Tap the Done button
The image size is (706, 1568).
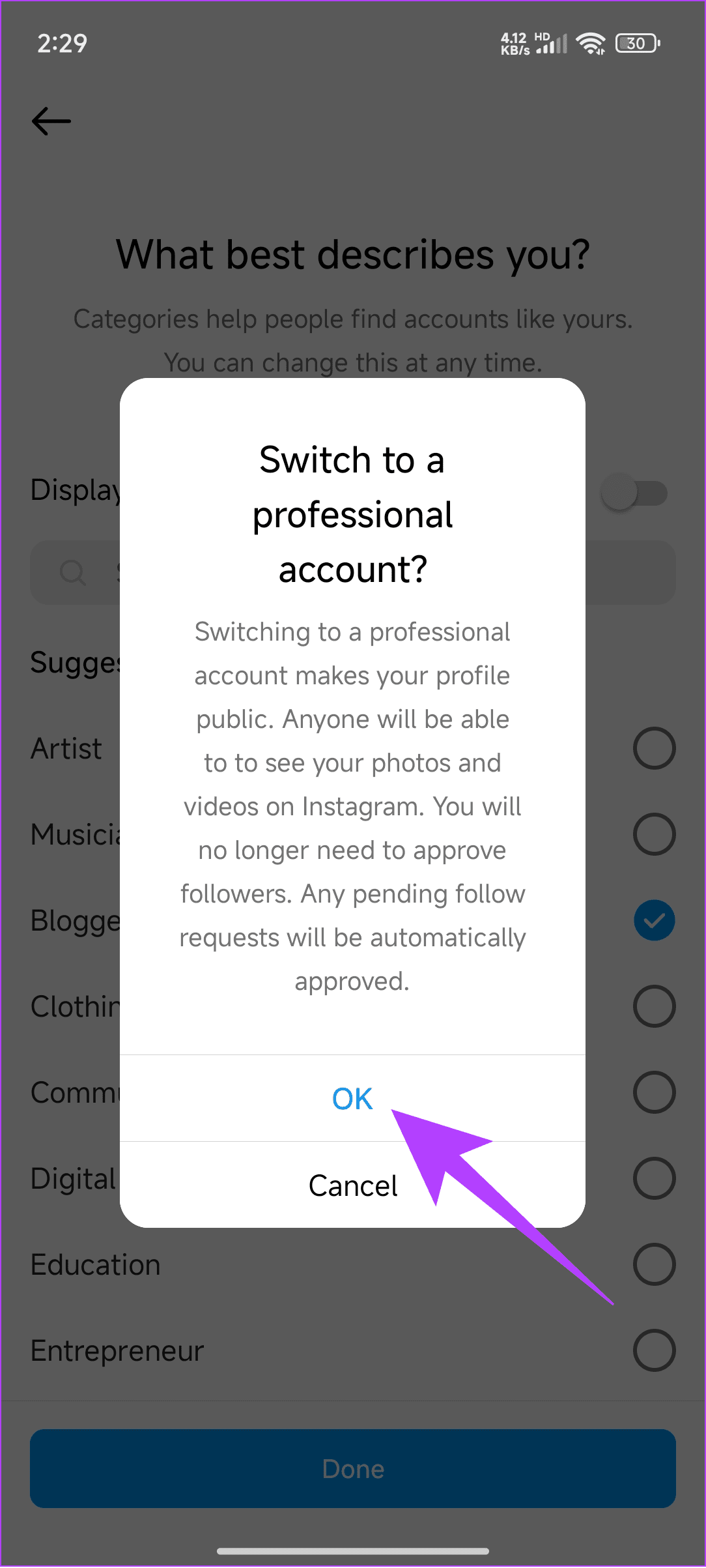(x=352, y=1469)
